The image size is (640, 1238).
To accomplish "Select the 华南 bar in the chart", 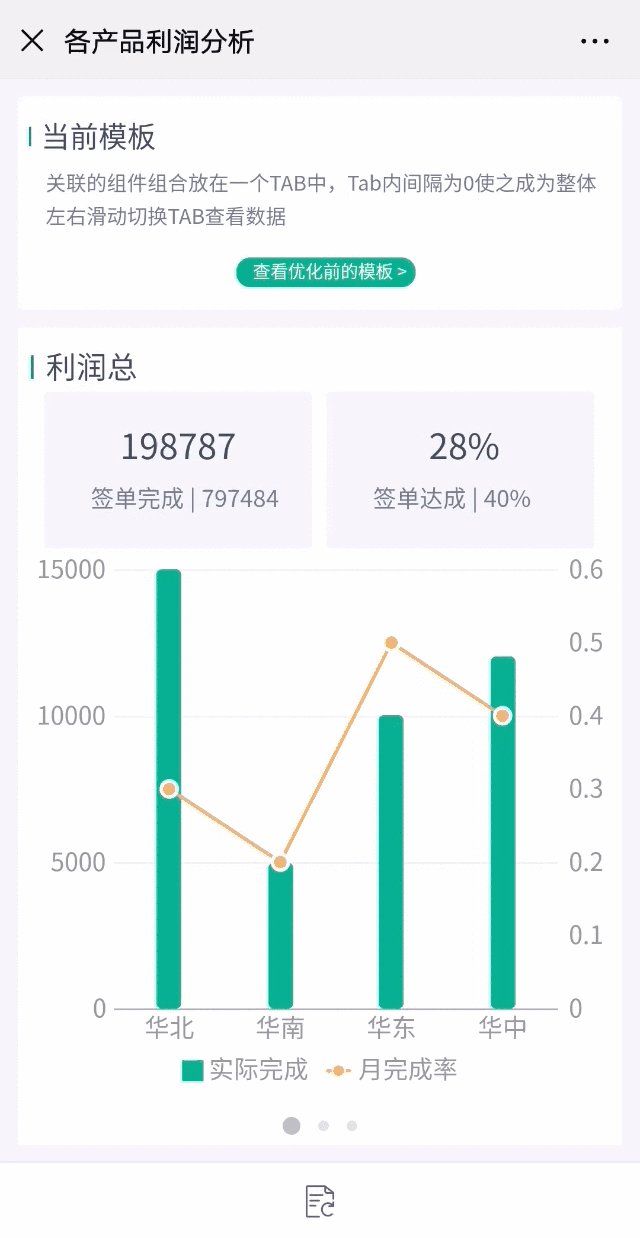I will (280, 940).
